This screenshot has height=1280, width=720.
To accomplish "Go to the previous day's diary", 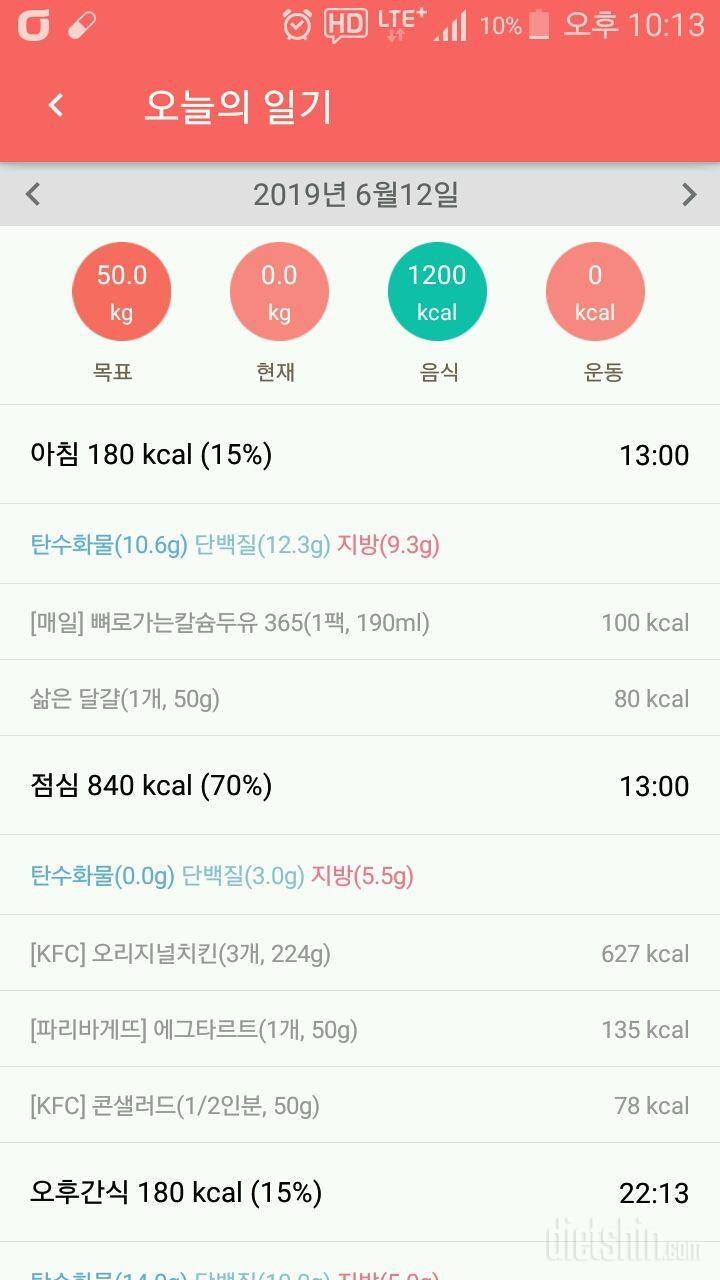I will click(x=32, y=194).
